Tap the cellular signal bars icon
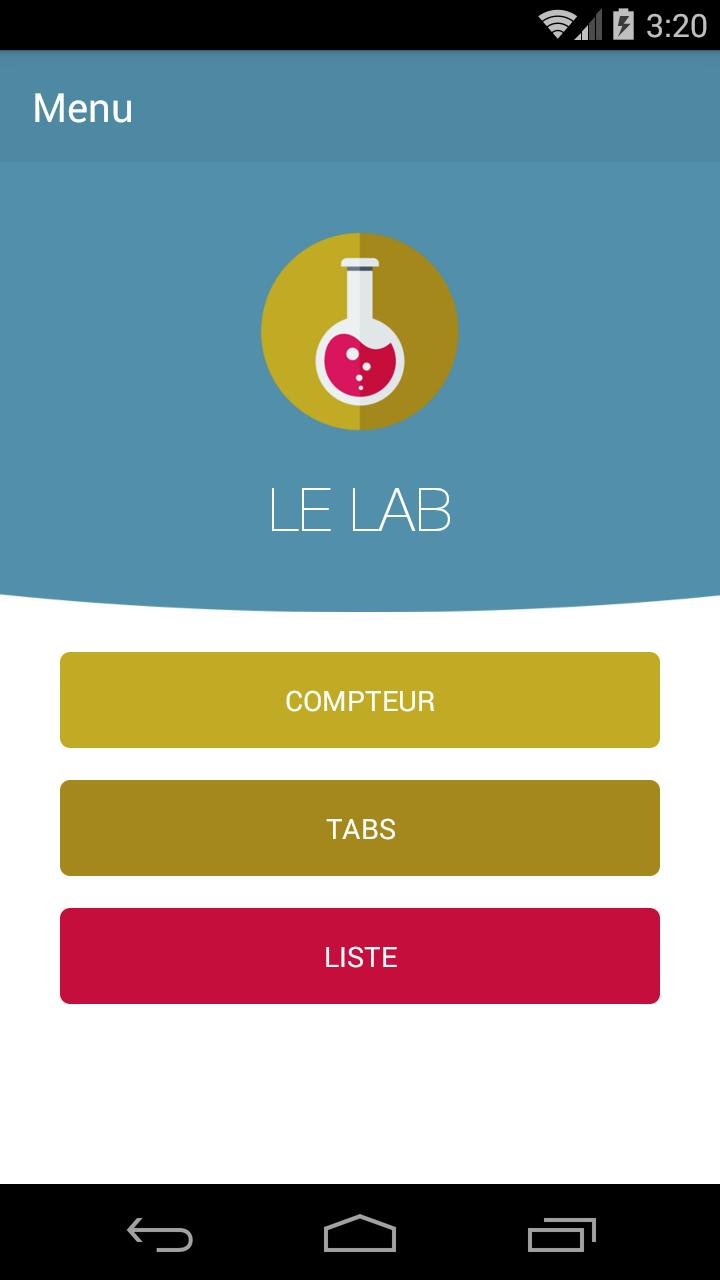The image size is (720, 1280). pyautogui.click(x=586, y=25)
